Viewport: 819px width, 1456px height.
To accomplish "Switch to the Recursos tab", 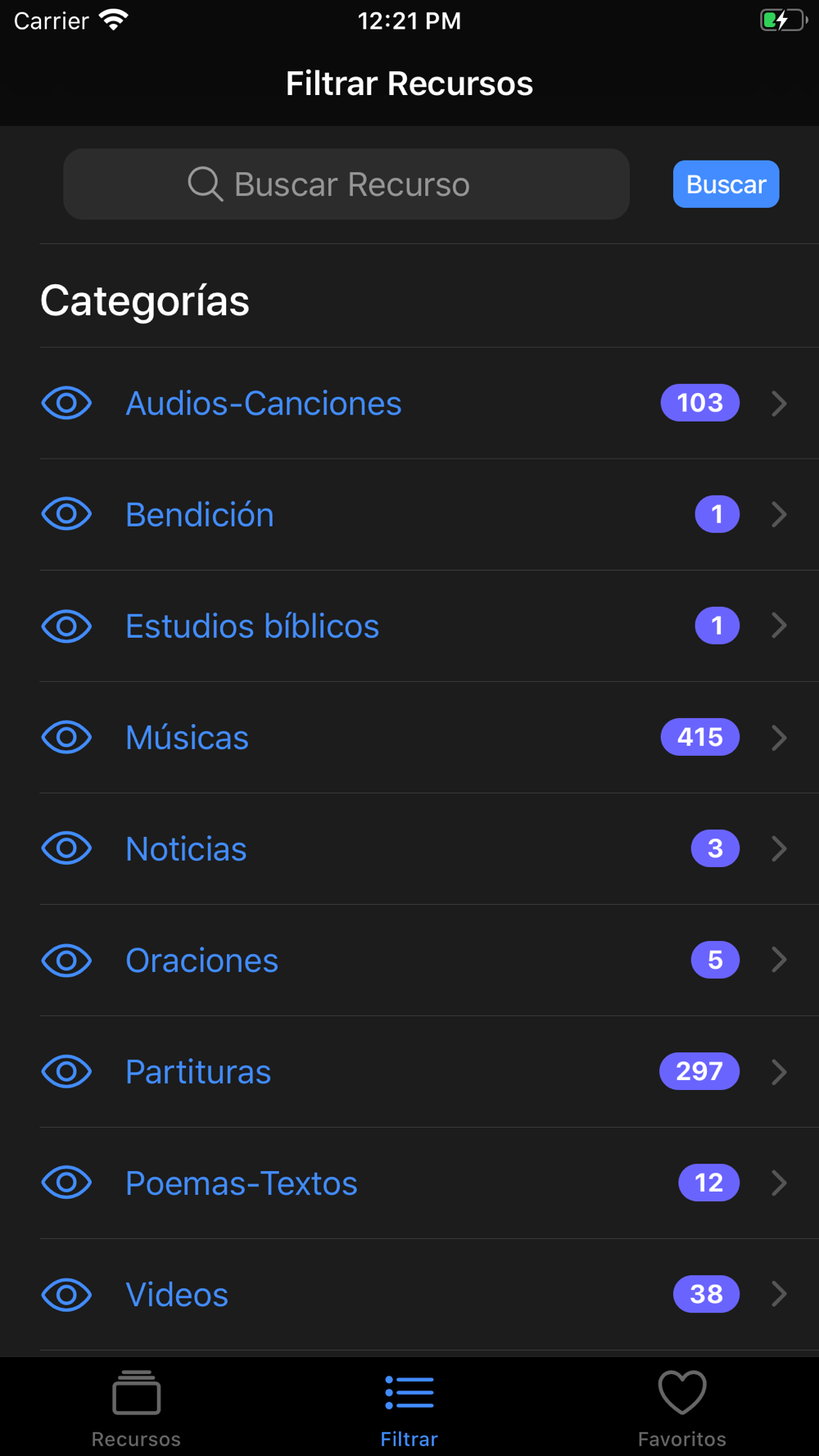I will 136,1409.
